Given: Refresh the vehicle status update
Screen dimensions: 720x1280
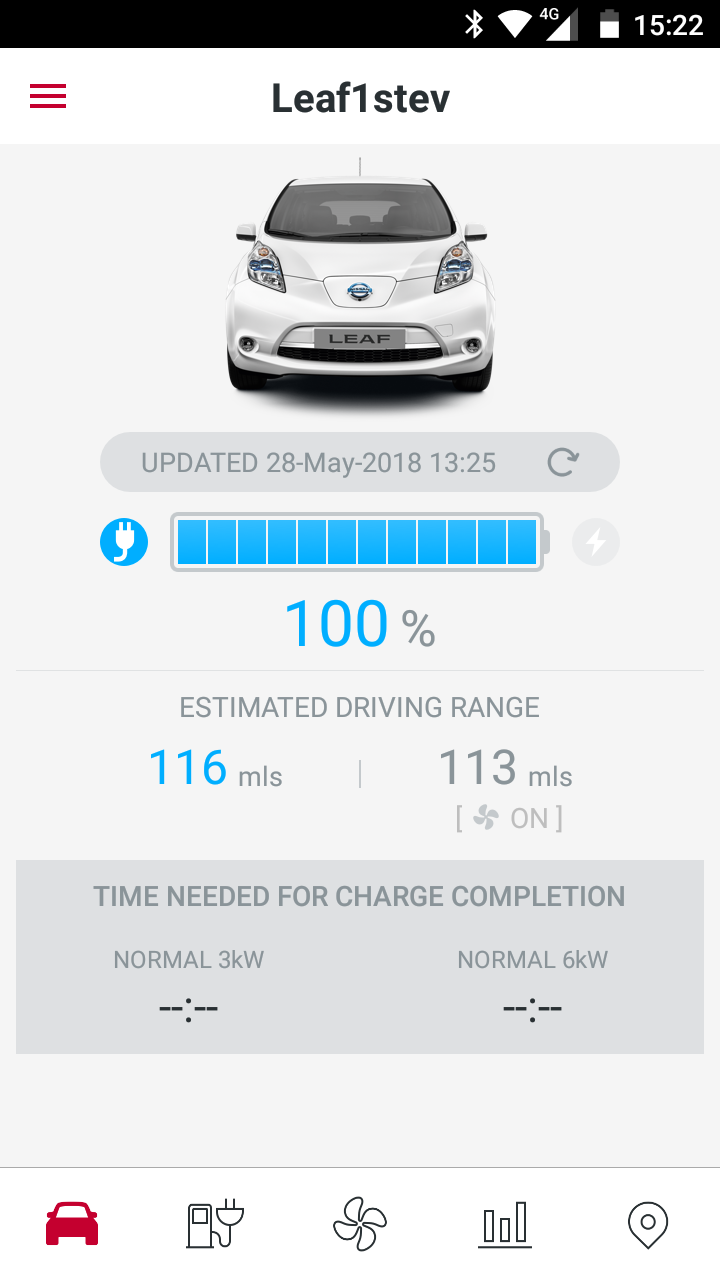Looking at the screenshot, I should click(x=563, y=462).
